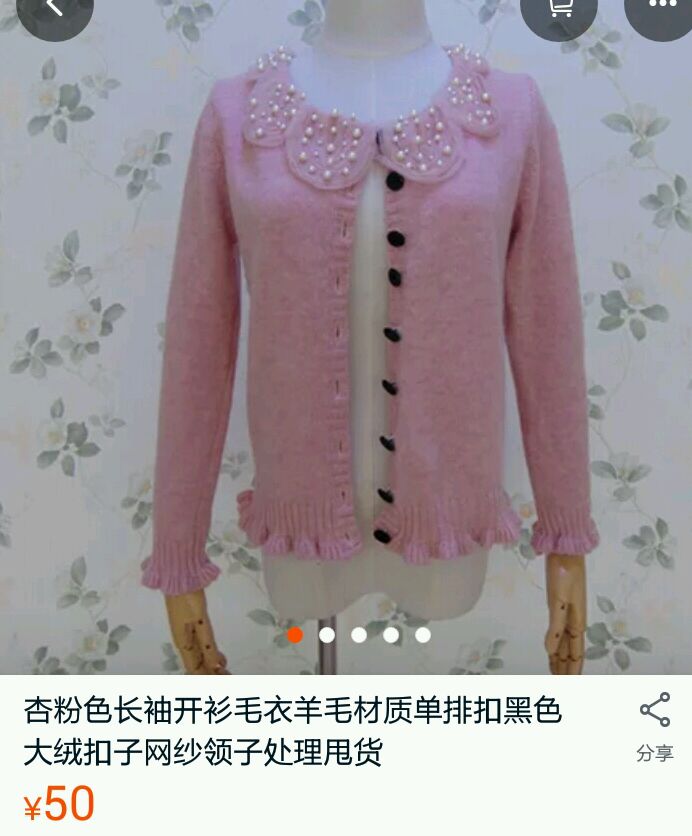The image size is (692, 836).
Task: Jump to the second image indicator dot
Action: coord(327,635)
